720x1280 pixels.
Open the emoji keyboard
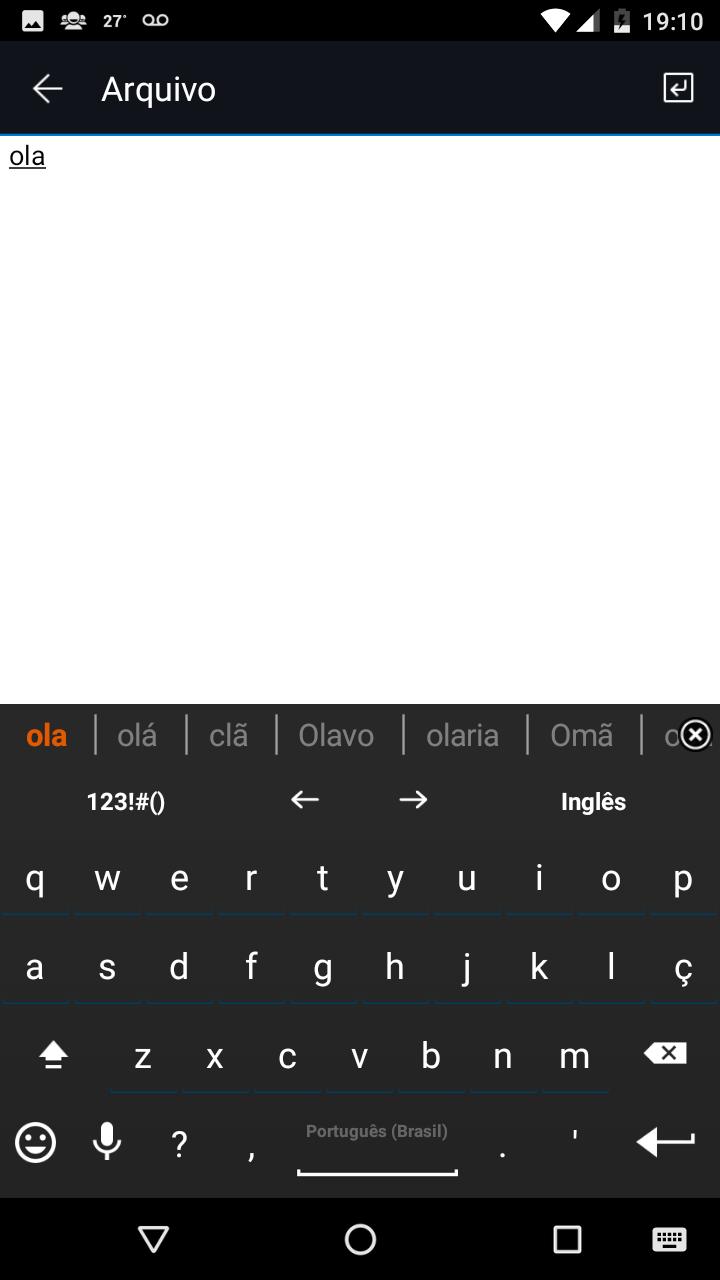(36, 1142)
